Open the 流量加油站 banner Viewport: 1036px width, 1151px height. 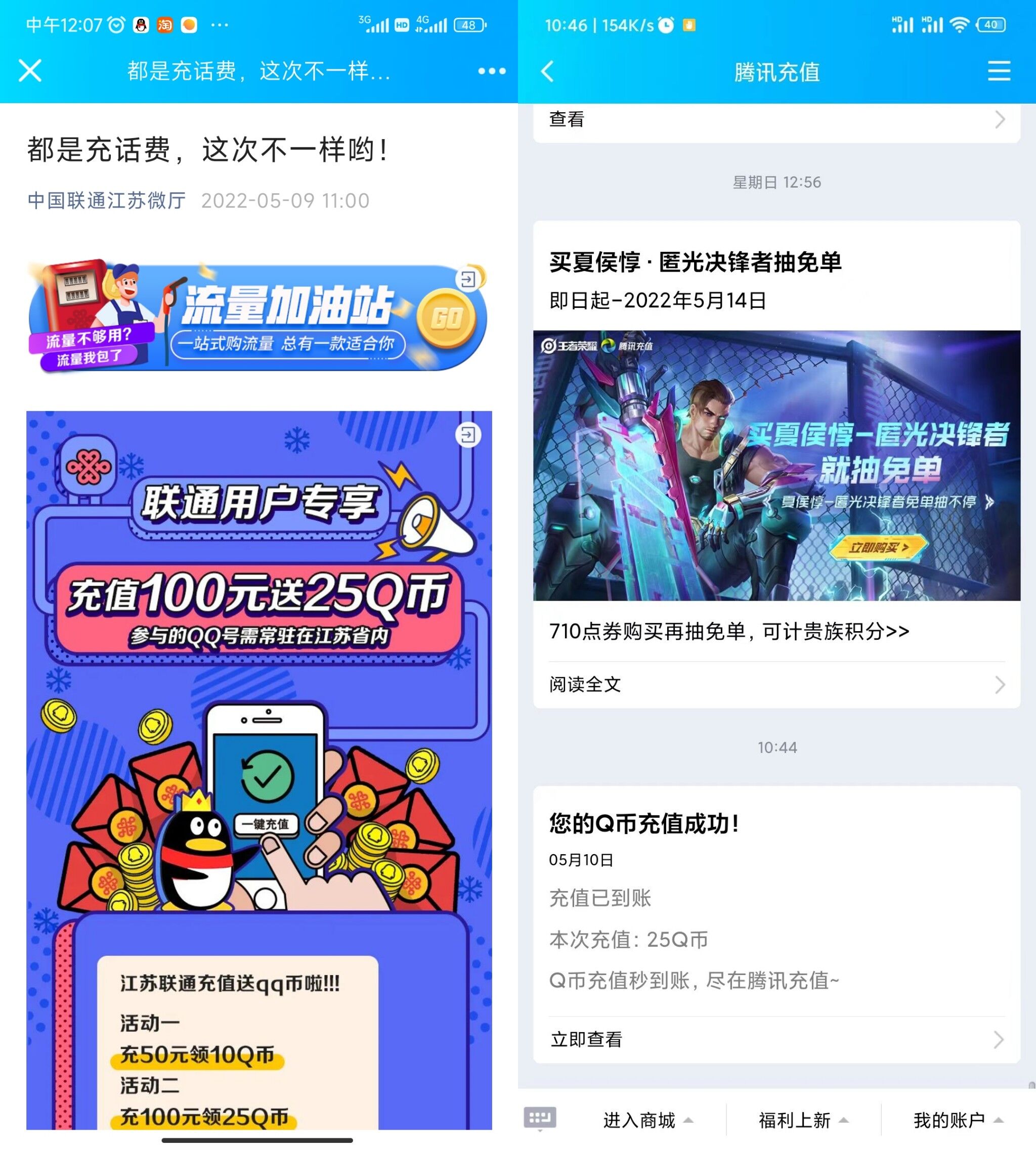click(258, 318)
